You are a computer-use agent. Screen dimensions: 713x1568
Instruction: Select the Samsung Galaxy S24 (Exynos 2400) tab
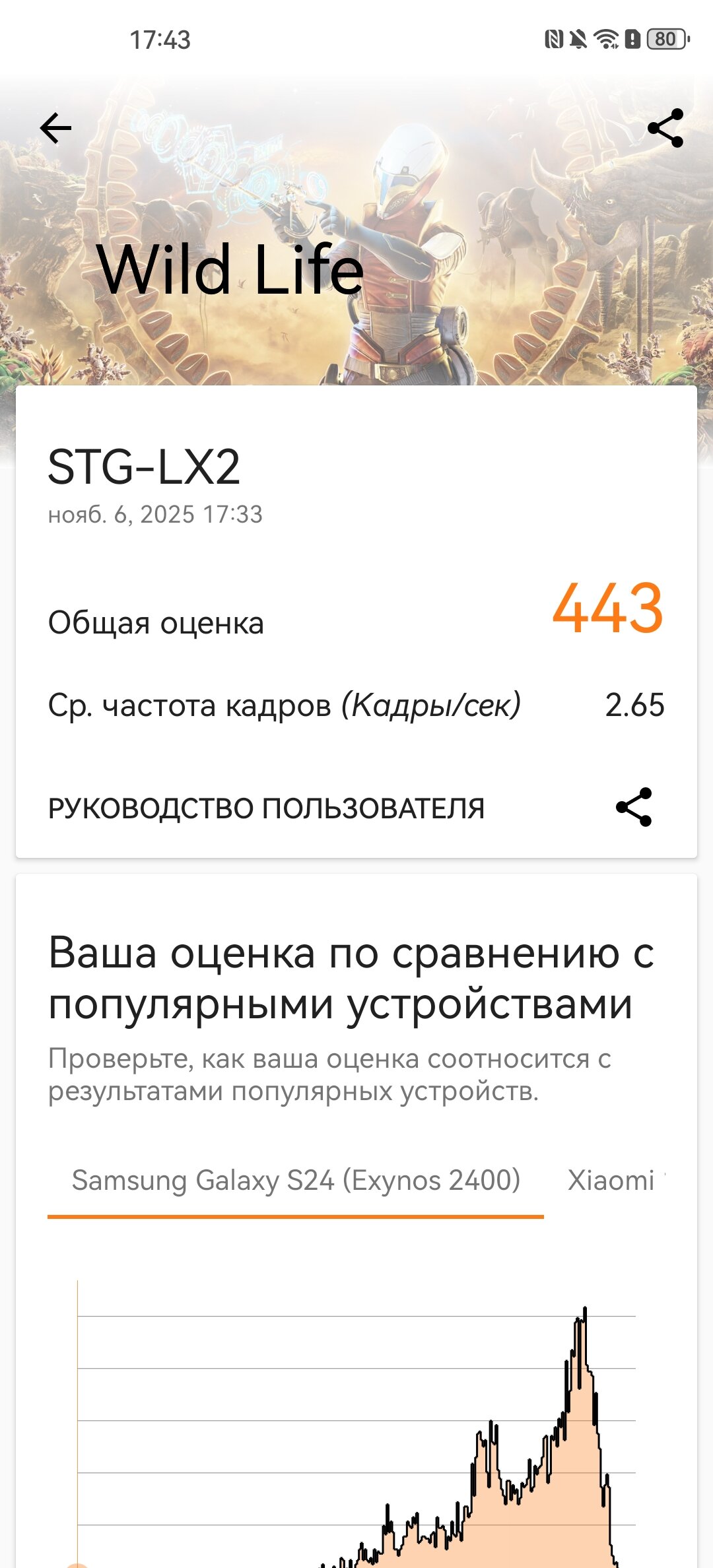(x=296, y=1181)
